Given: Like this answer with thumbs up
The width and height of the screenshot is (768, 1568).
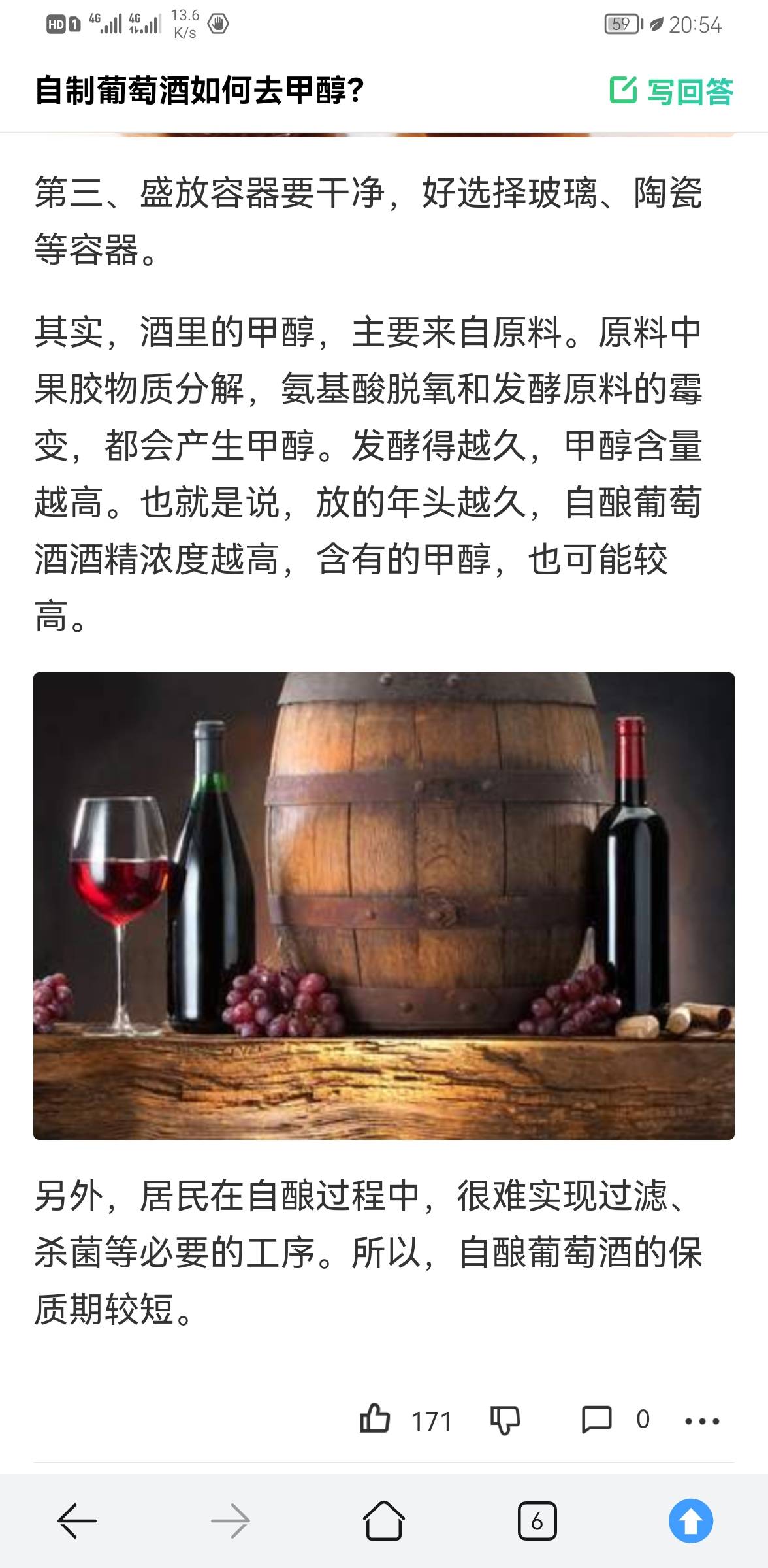Looking at the screenshot, I should (375, 1420).
